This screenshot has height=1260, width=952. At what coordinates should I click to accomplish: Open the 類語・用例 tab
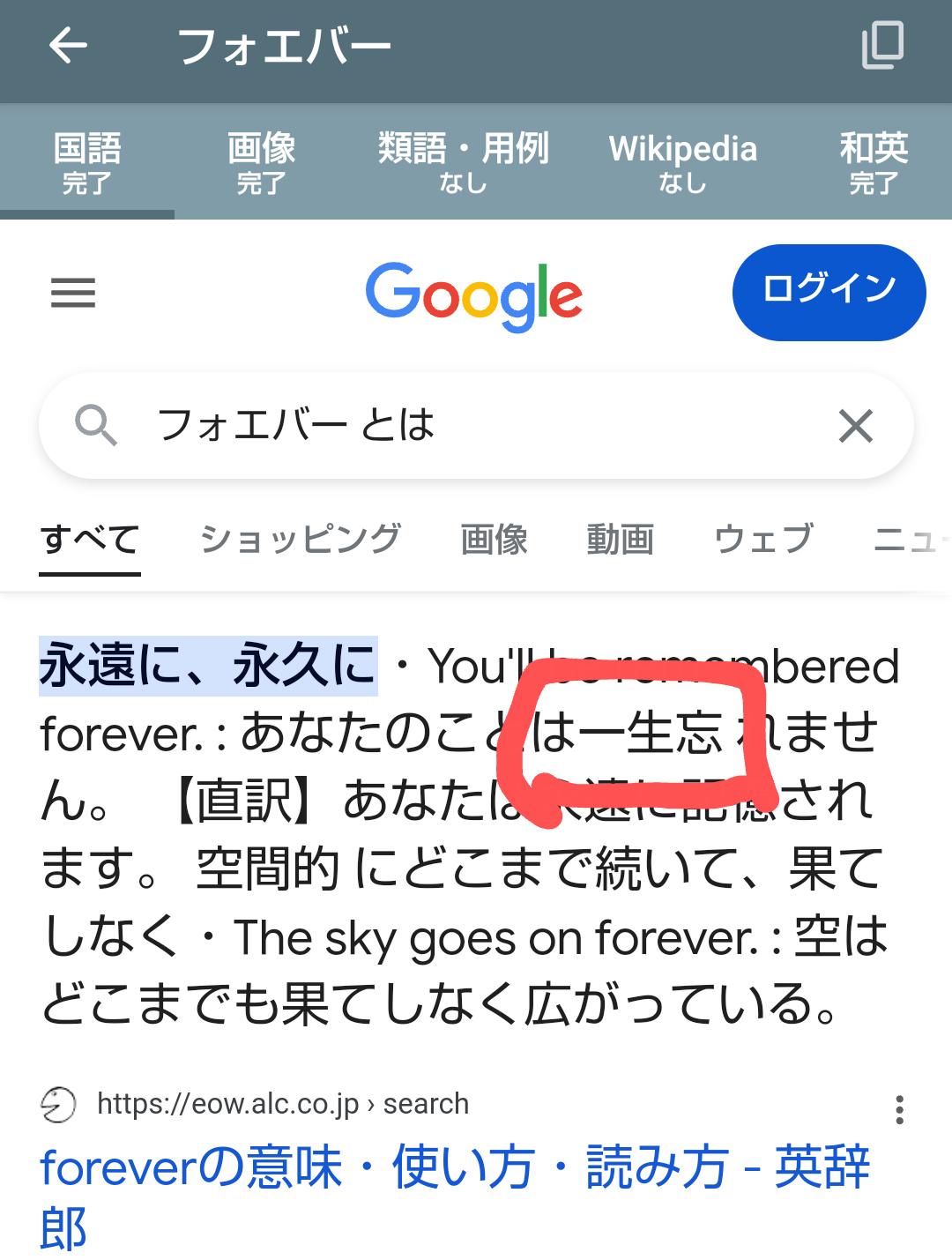point(463,161)
